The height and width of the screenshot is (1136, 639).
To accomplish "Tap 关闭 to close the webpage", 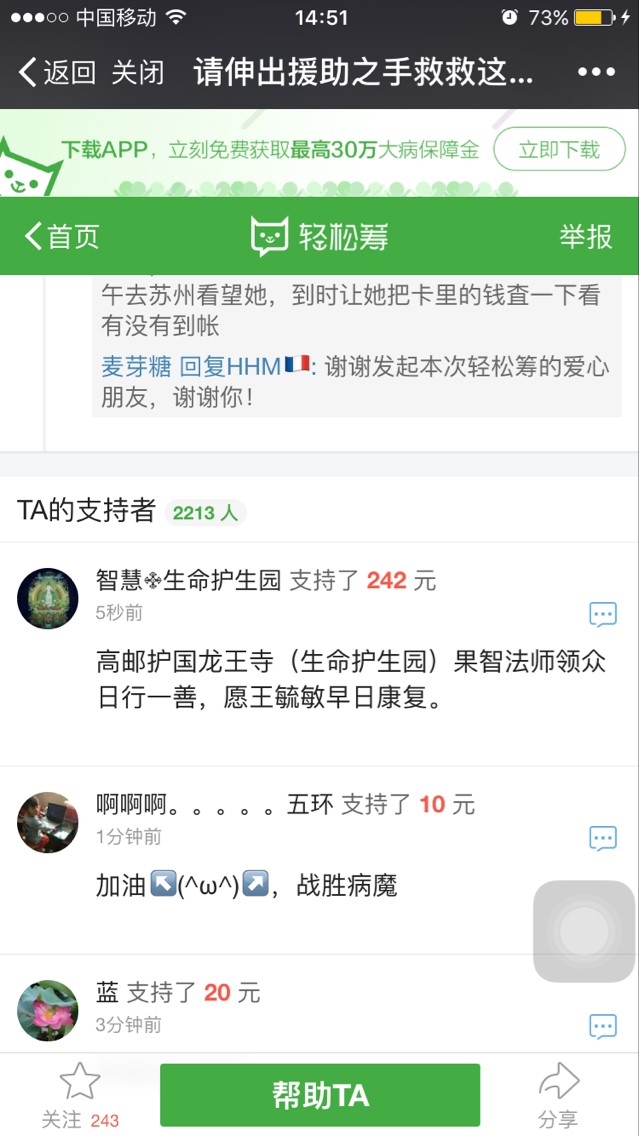I will coord(137,72).
